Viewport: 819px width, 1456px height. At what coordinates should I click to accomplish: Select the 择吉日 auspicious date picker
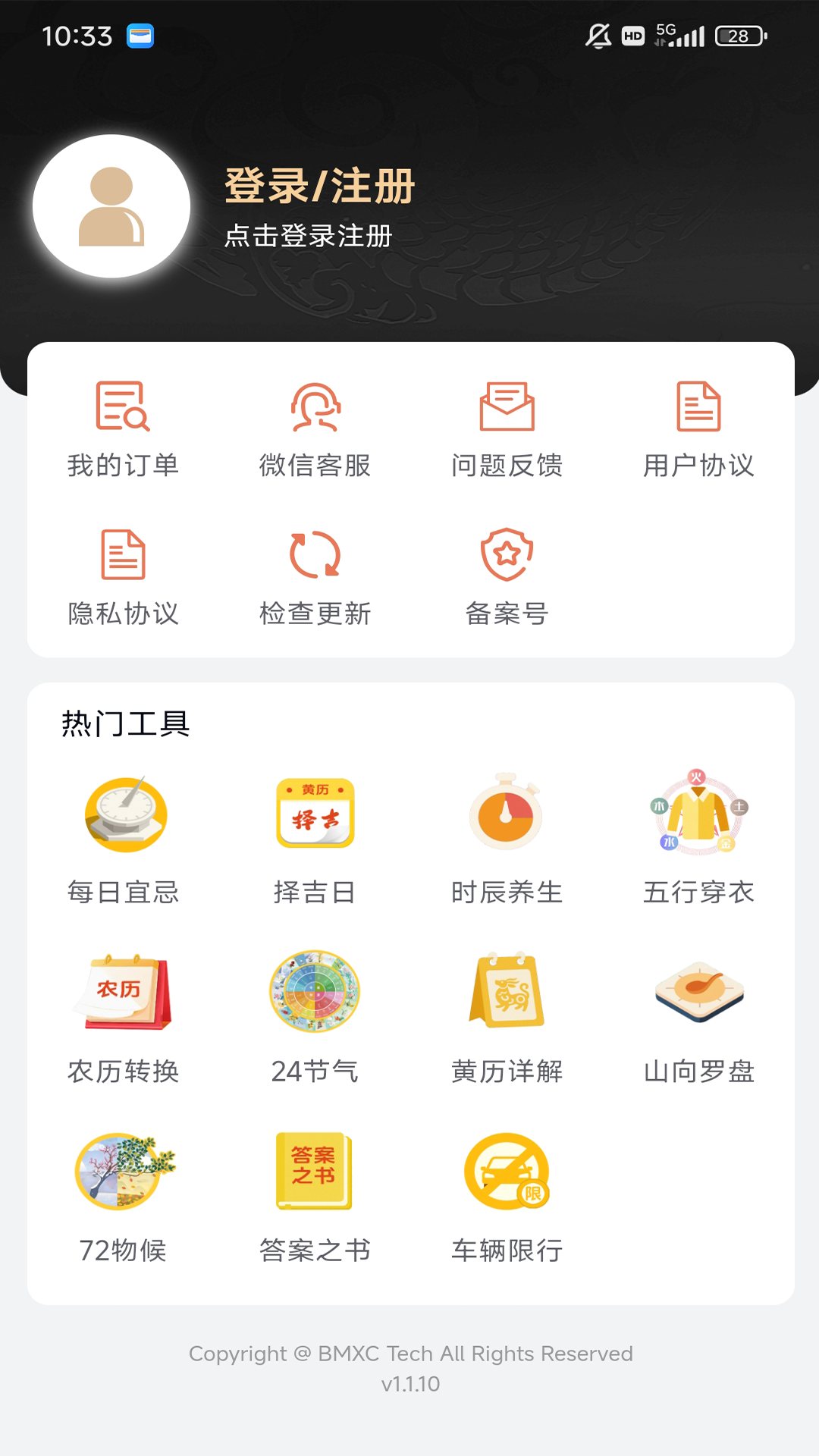click(315, 842)
